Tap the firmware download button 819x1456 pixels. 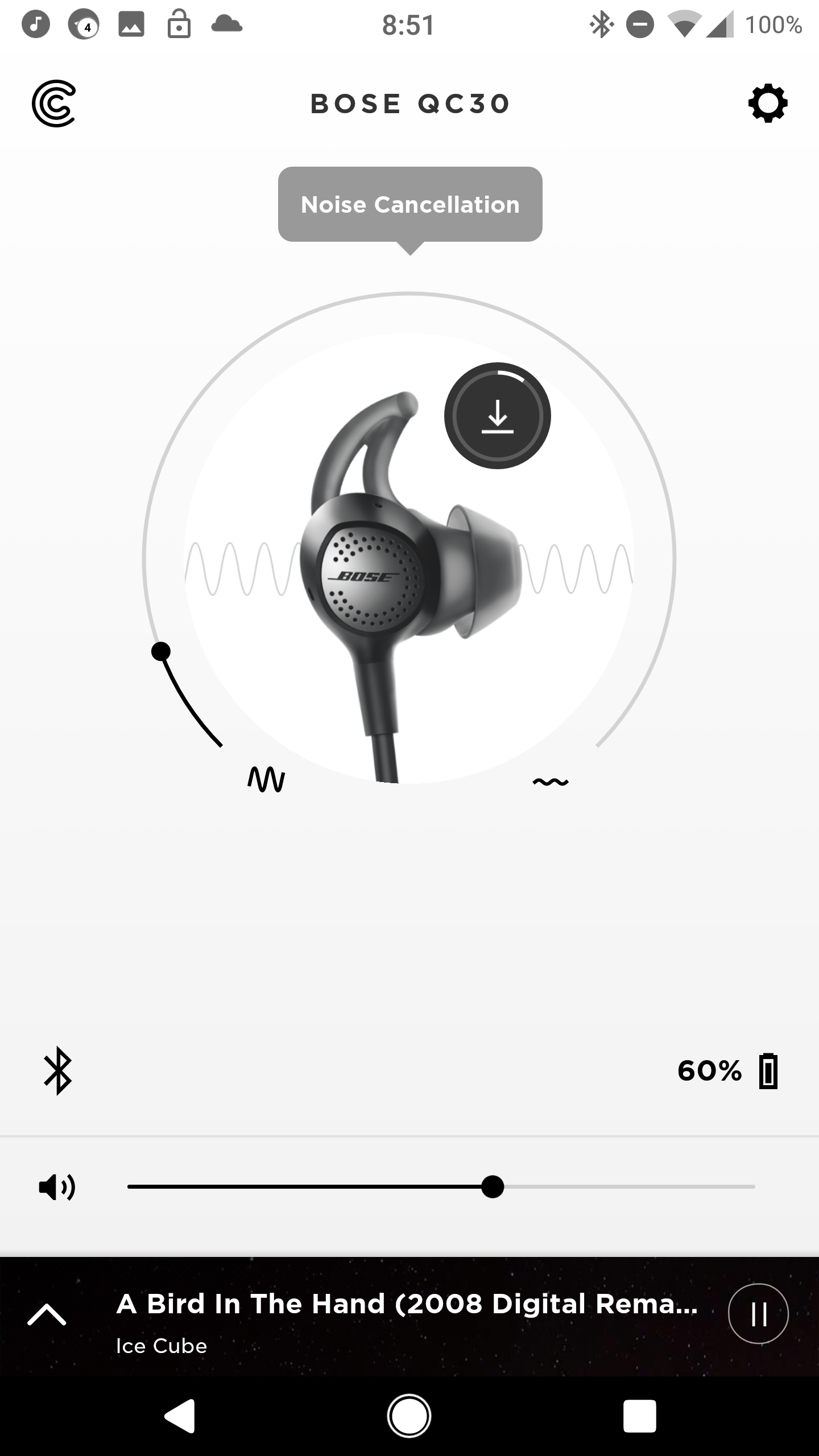pos(498,416)
